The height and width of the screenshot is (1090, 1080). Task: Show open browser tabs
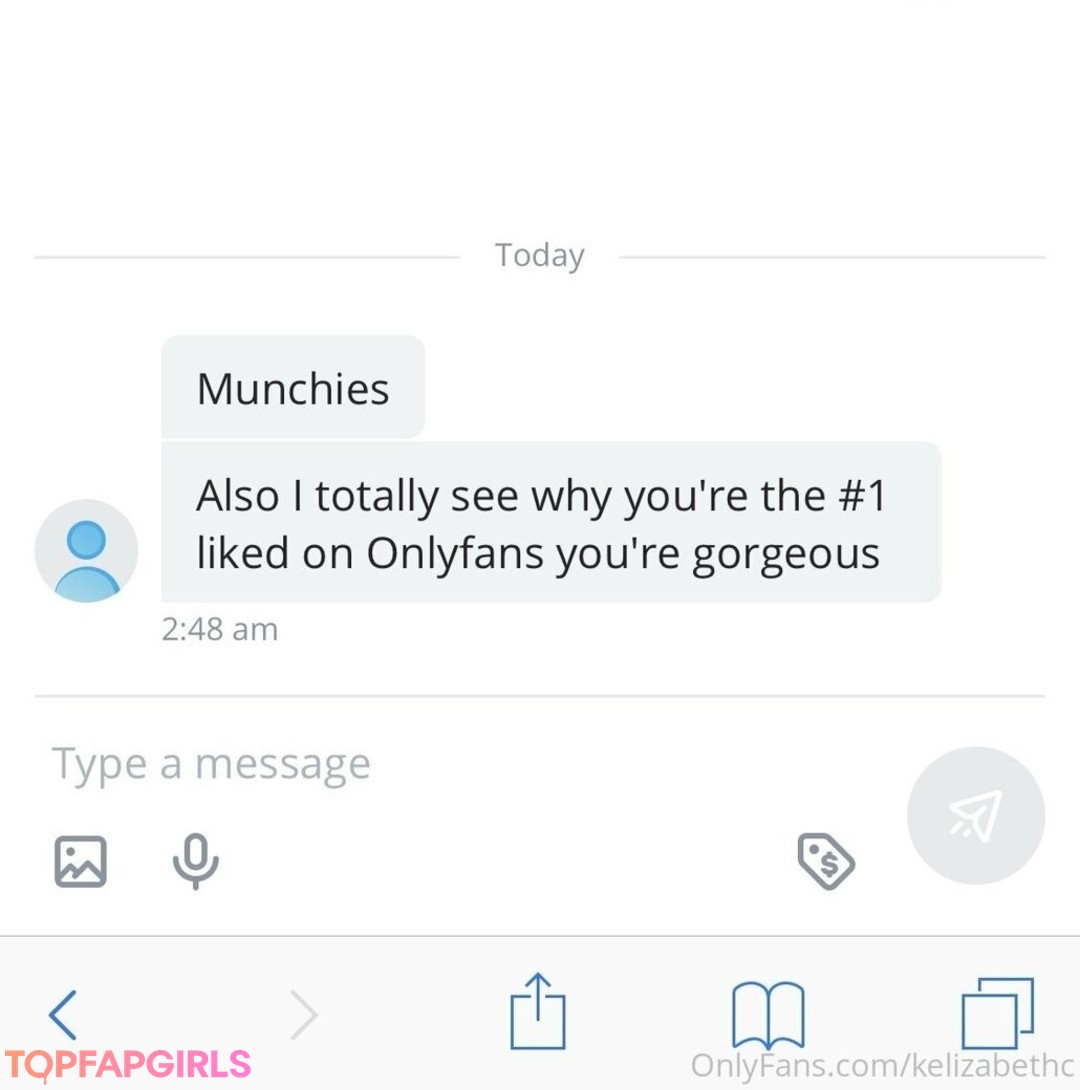coord(997,1013)
